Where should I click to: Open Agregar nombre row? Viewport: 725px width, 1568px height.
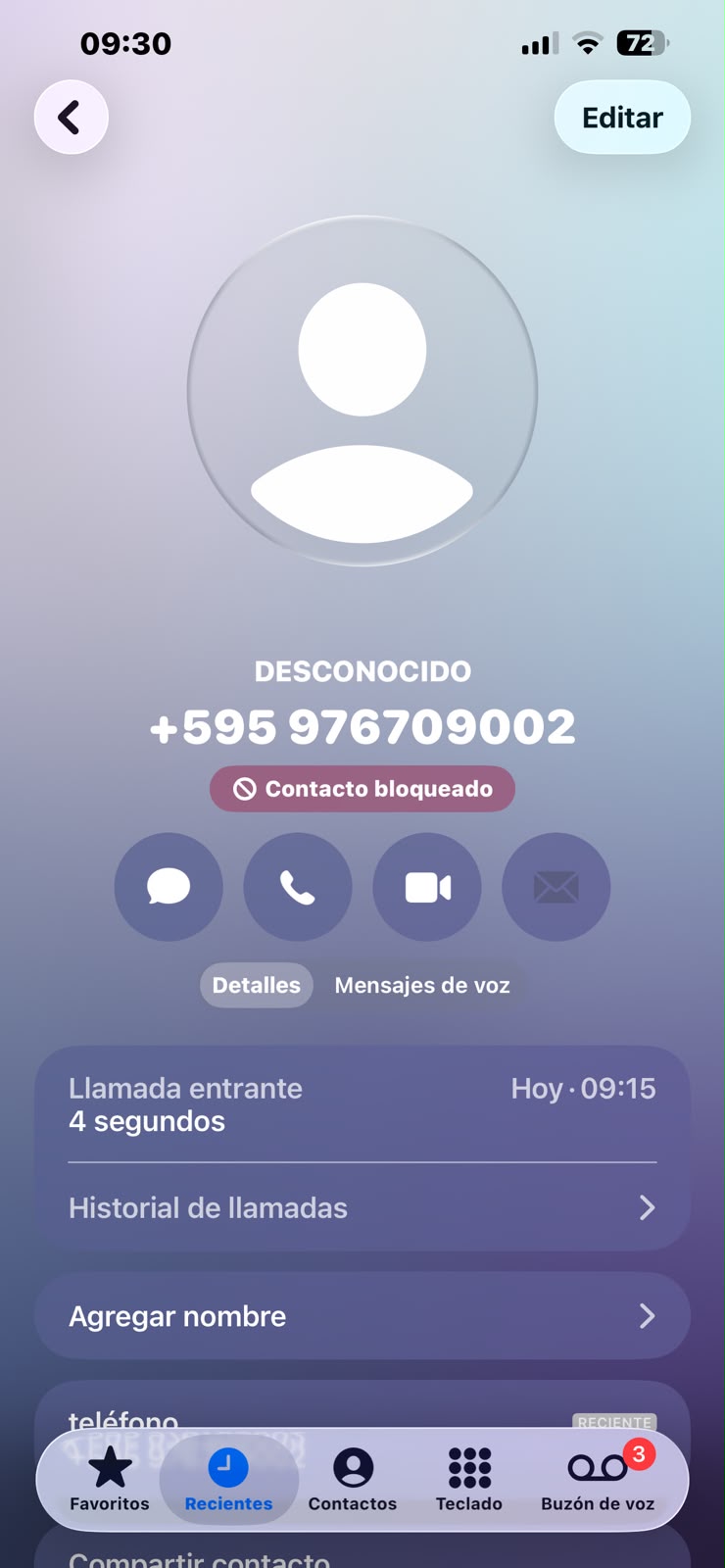[362, 1315]
